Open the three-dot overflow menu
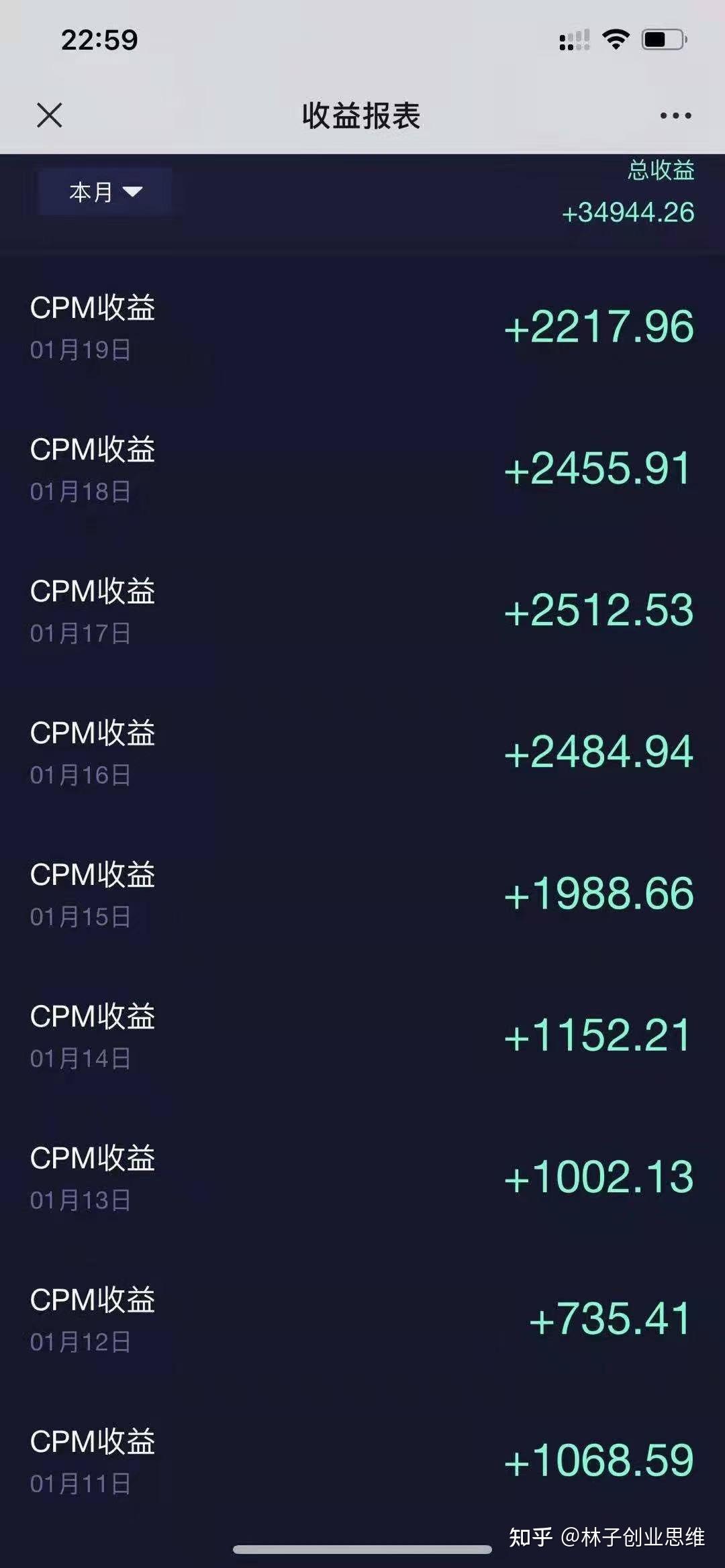 click(x=675, y=115)
